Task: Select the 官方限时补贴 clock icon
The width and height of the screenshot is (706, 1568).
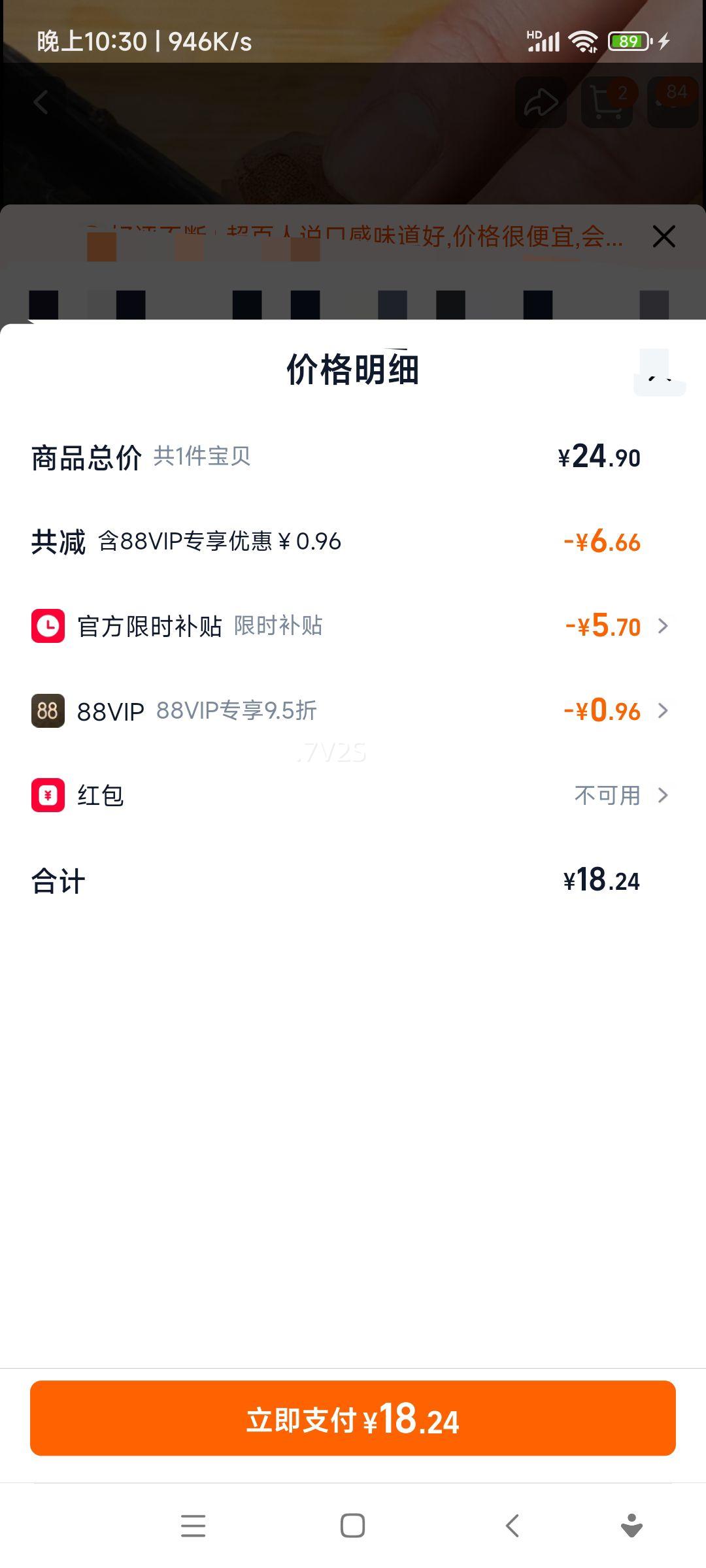Action: (47, 627)
